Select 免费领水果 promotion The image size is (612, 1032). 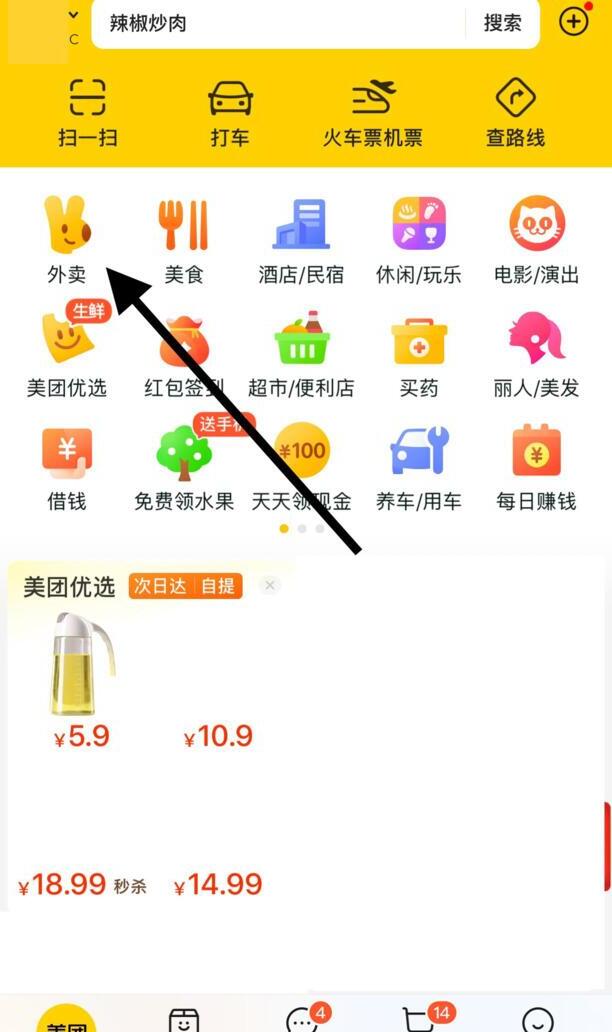coord(184,468)
